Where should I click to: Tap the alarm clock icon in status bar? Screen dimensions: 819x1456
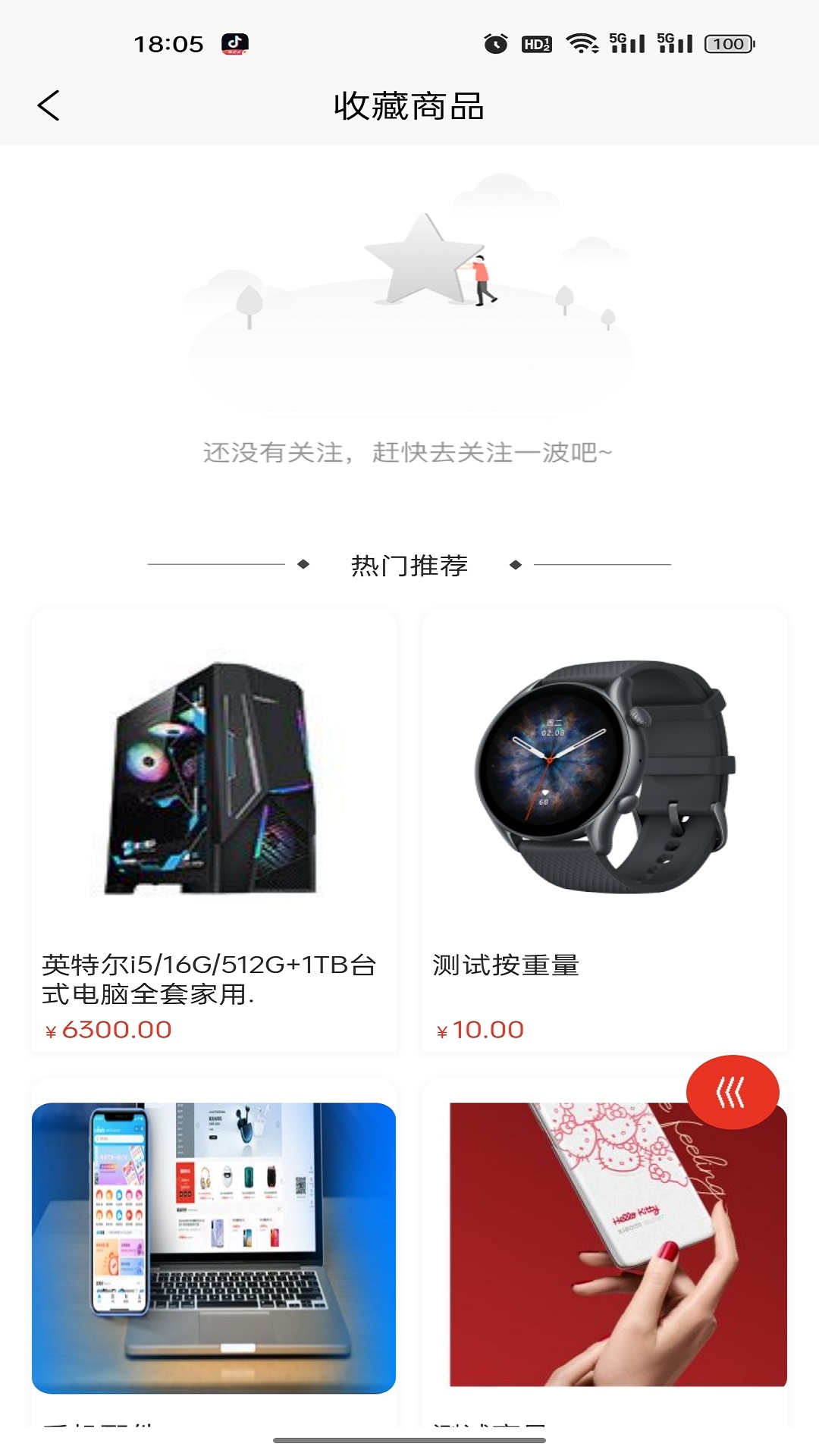tap(494, 44)
